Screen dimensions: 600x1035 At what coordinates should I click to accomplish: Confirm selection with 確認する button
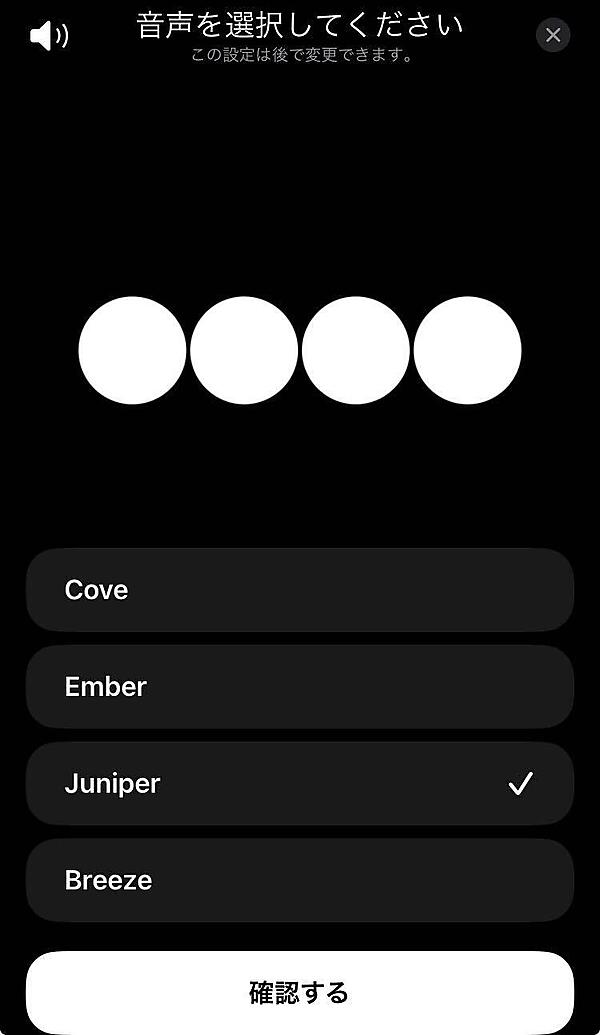point(300,992)
